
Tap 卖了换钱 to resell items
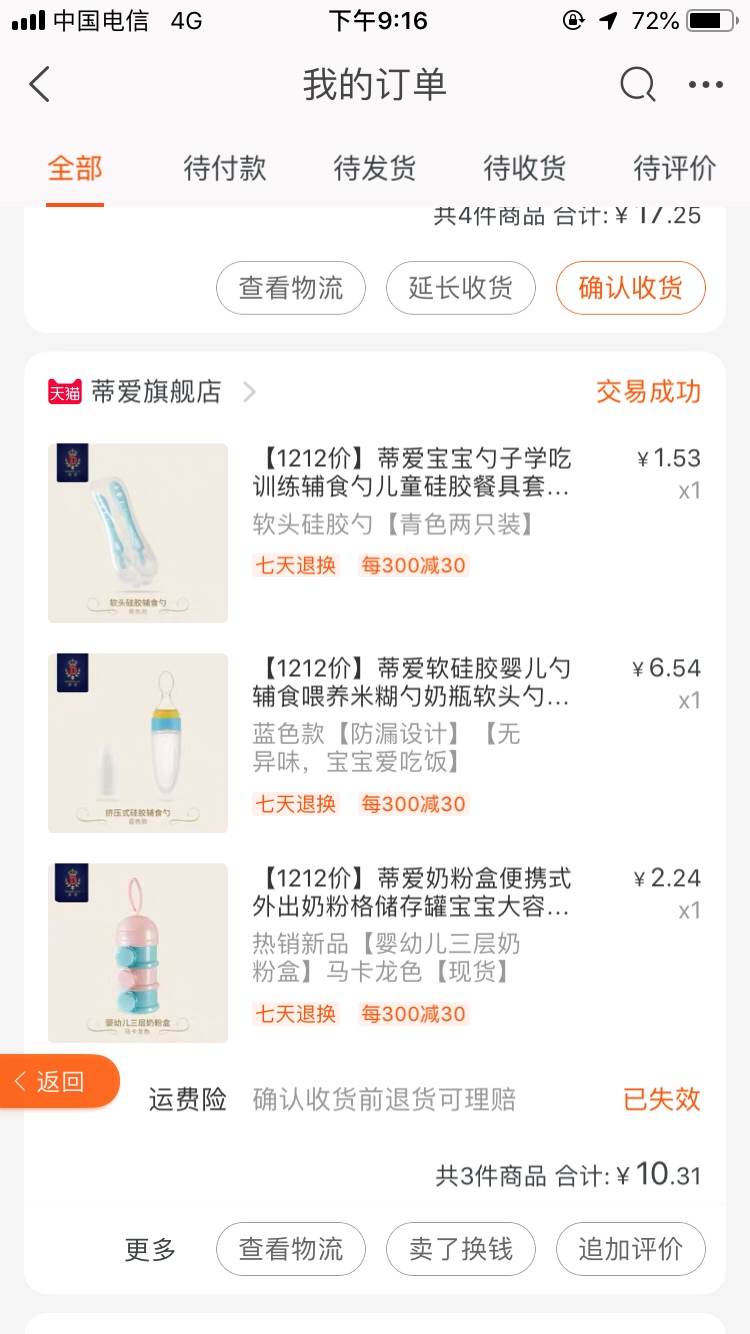(461, 1249)
